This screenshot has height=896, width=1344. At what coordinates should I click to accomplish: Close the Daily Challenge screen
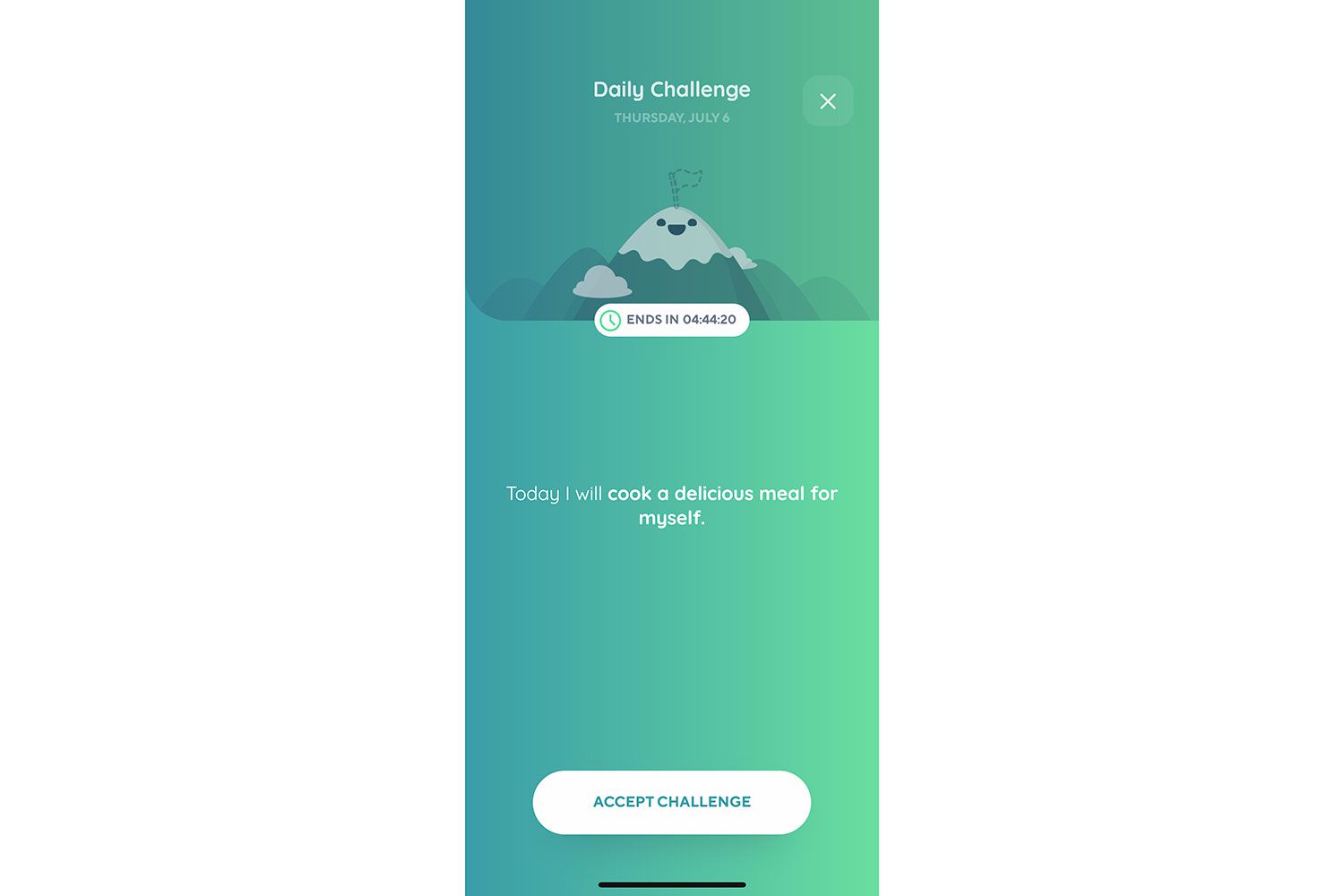coord(827,101)
